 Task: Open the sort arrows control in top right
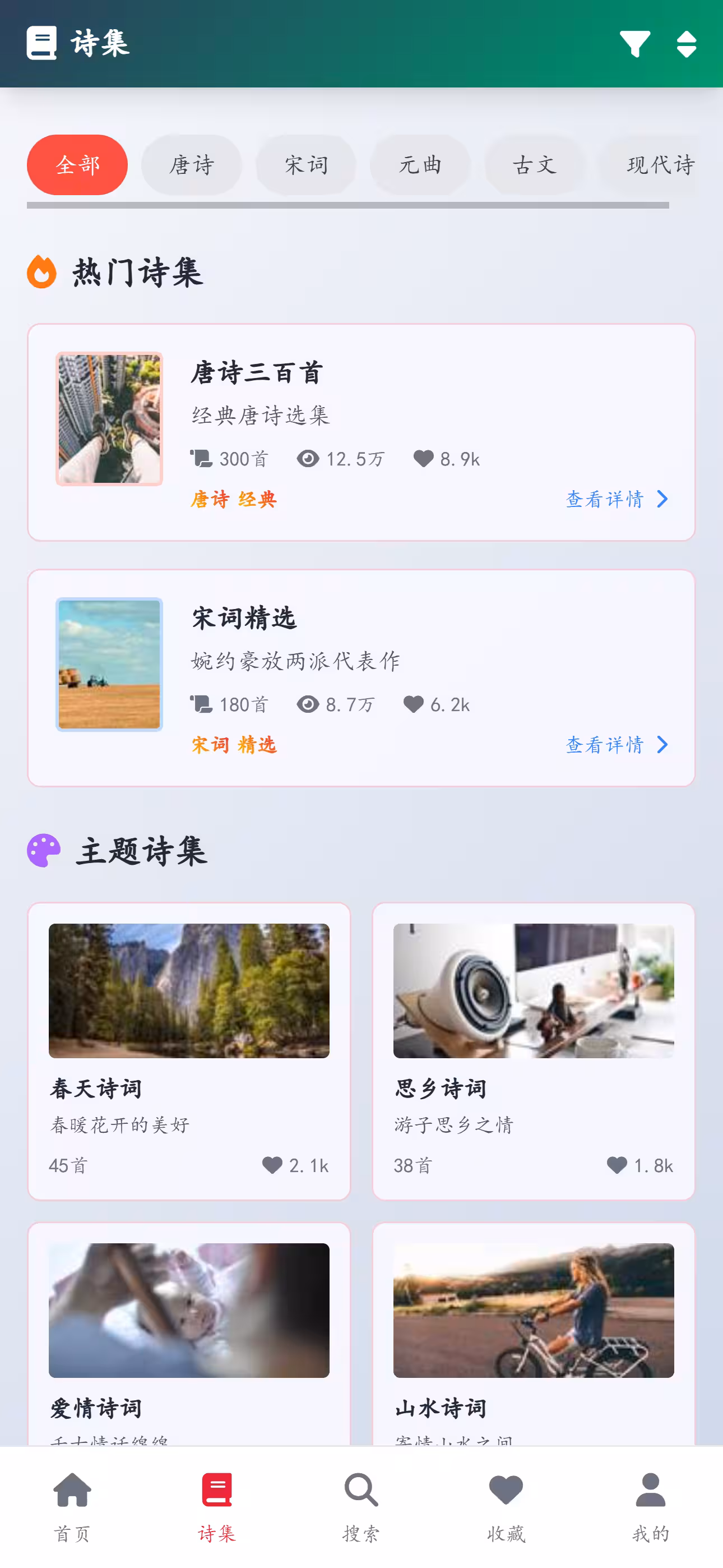pos(685,44)
